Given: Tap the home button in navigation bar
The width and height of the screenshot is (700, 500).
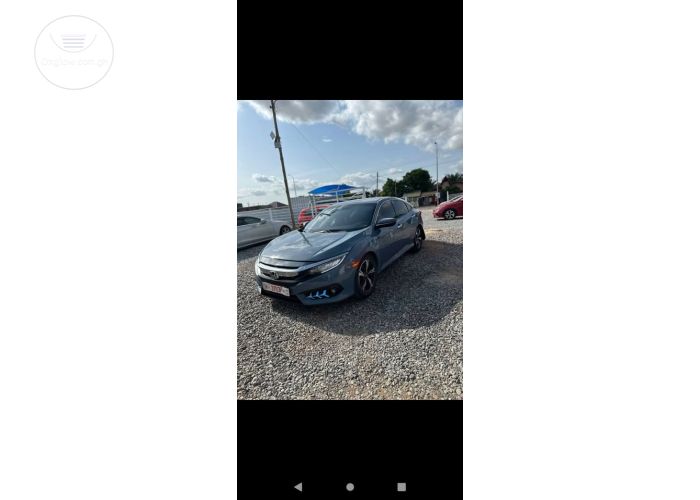Looking at the screenshot, I should pos(350,487).
